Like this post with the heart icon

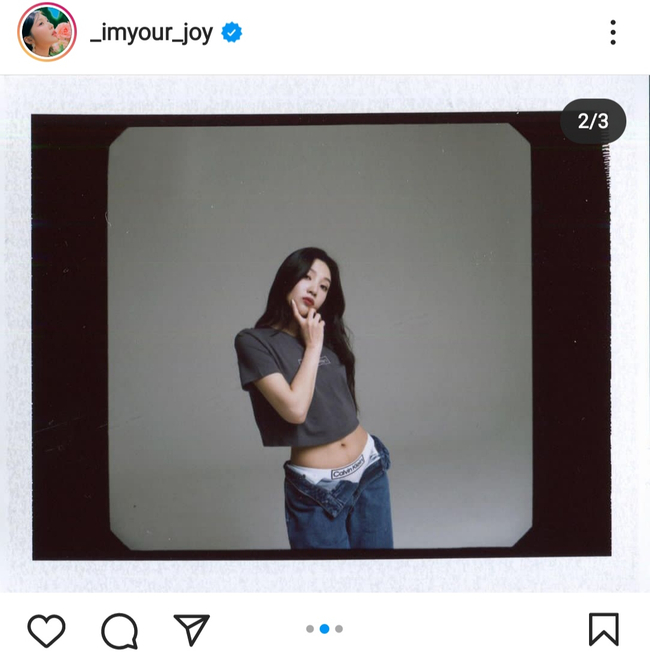(46, 629)
